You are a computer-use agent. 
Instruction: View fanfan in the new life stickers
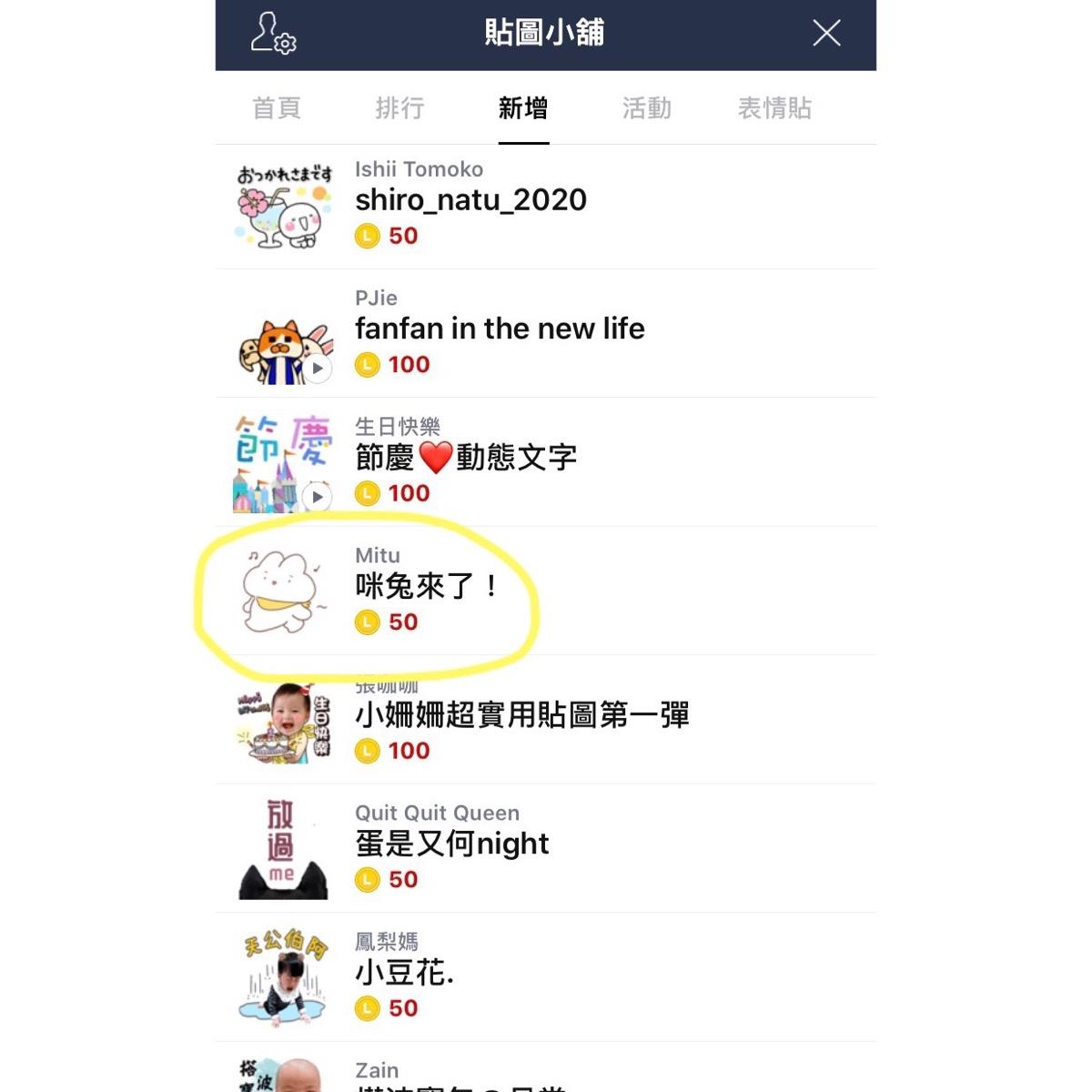500,329
